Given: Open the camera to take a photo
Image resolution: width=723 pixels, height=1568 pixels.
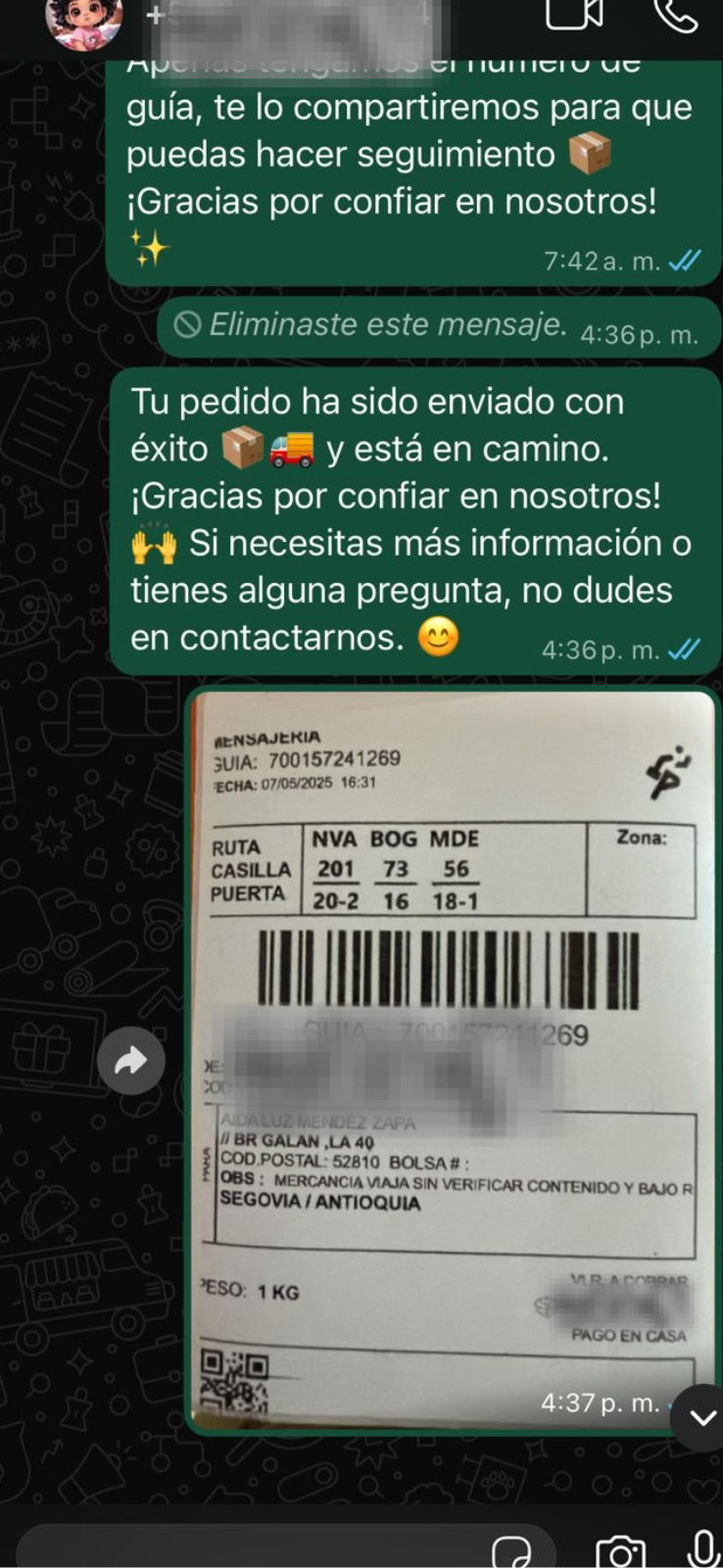Looking at the screenshot, I should pyautogui.click(x=620, y=1551).
